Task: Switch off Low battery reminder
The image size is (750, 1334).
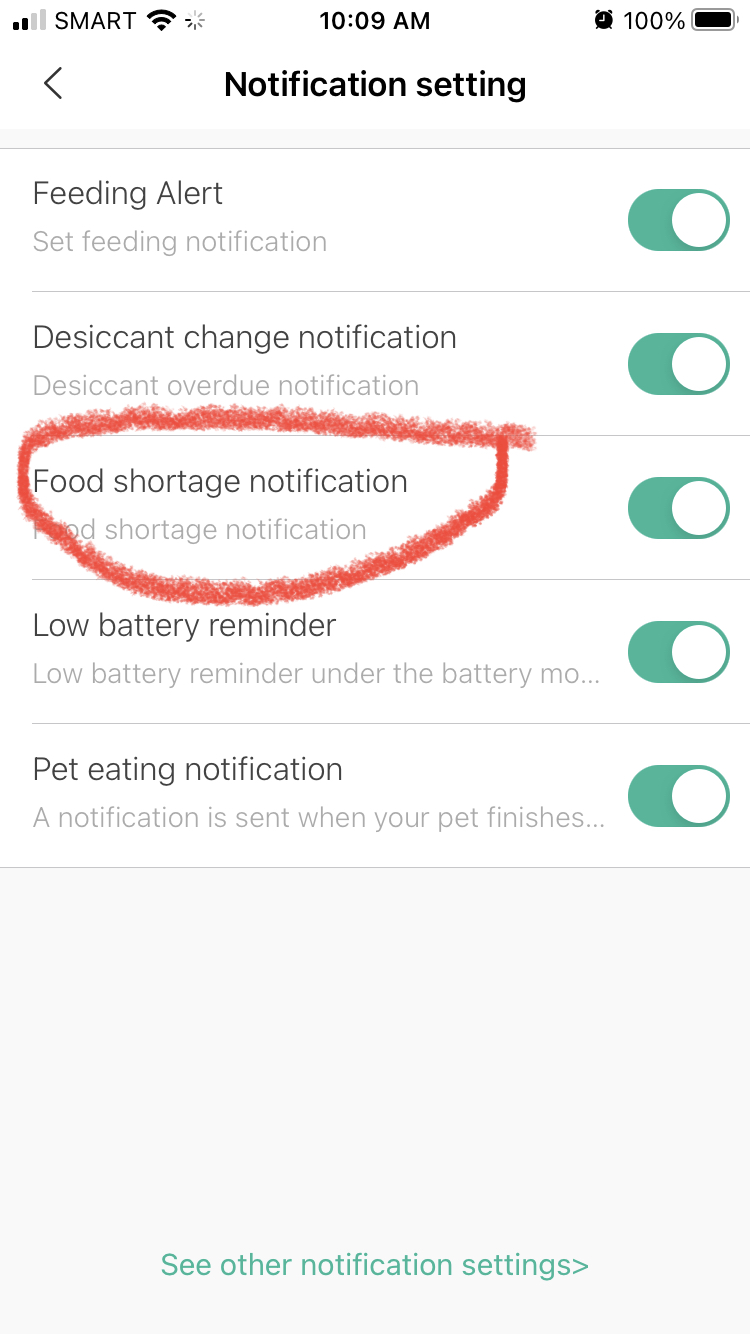Action: pyautogui.click(x=678, y=652)
